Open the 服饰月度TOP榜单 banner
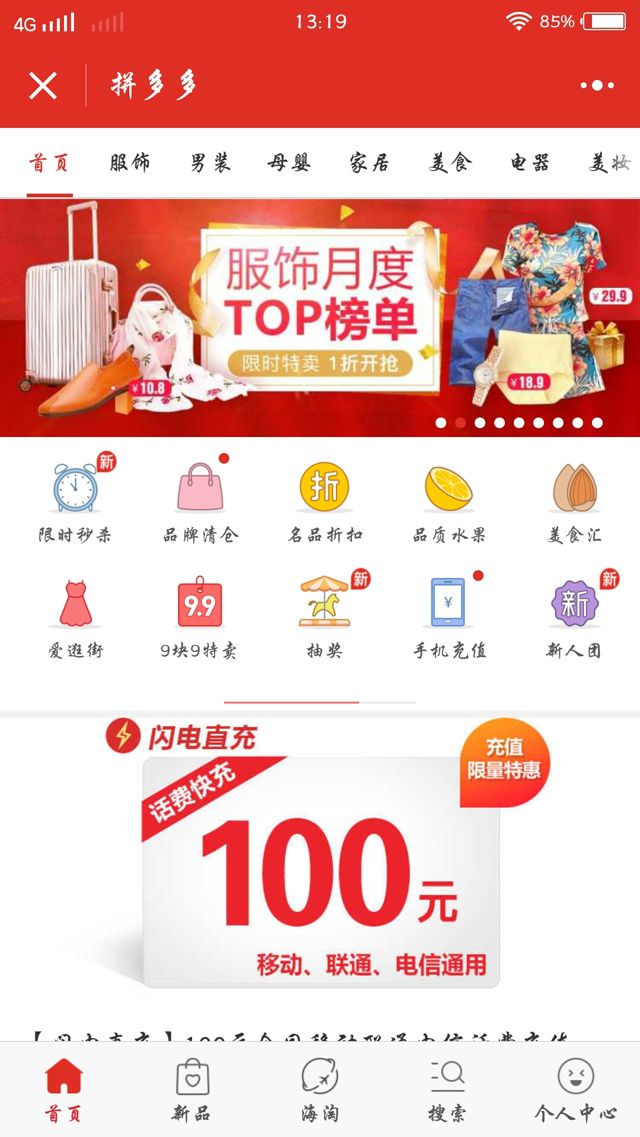 (320, 318)
